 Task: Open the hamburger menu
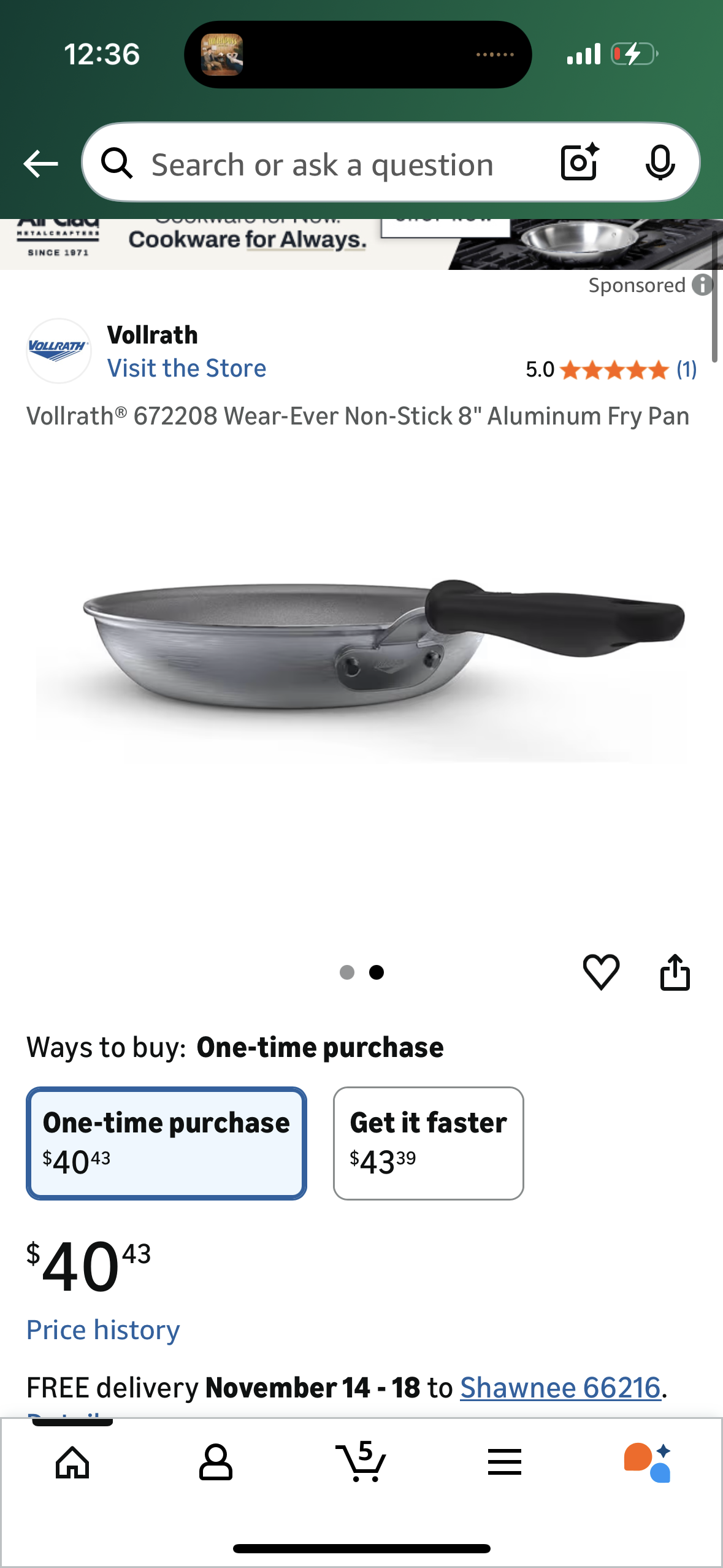[x=503, y=1462]
